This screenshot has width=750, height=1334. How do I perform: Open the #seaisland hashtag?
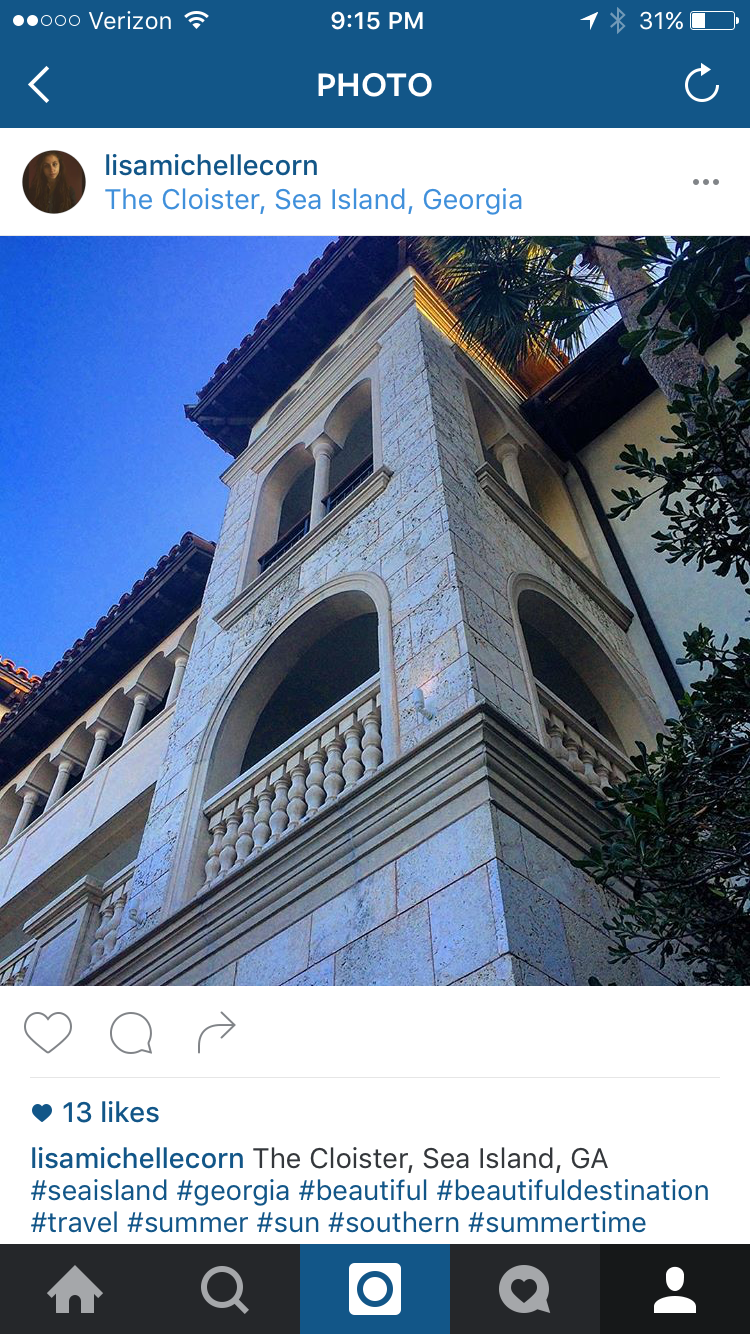99,1191
